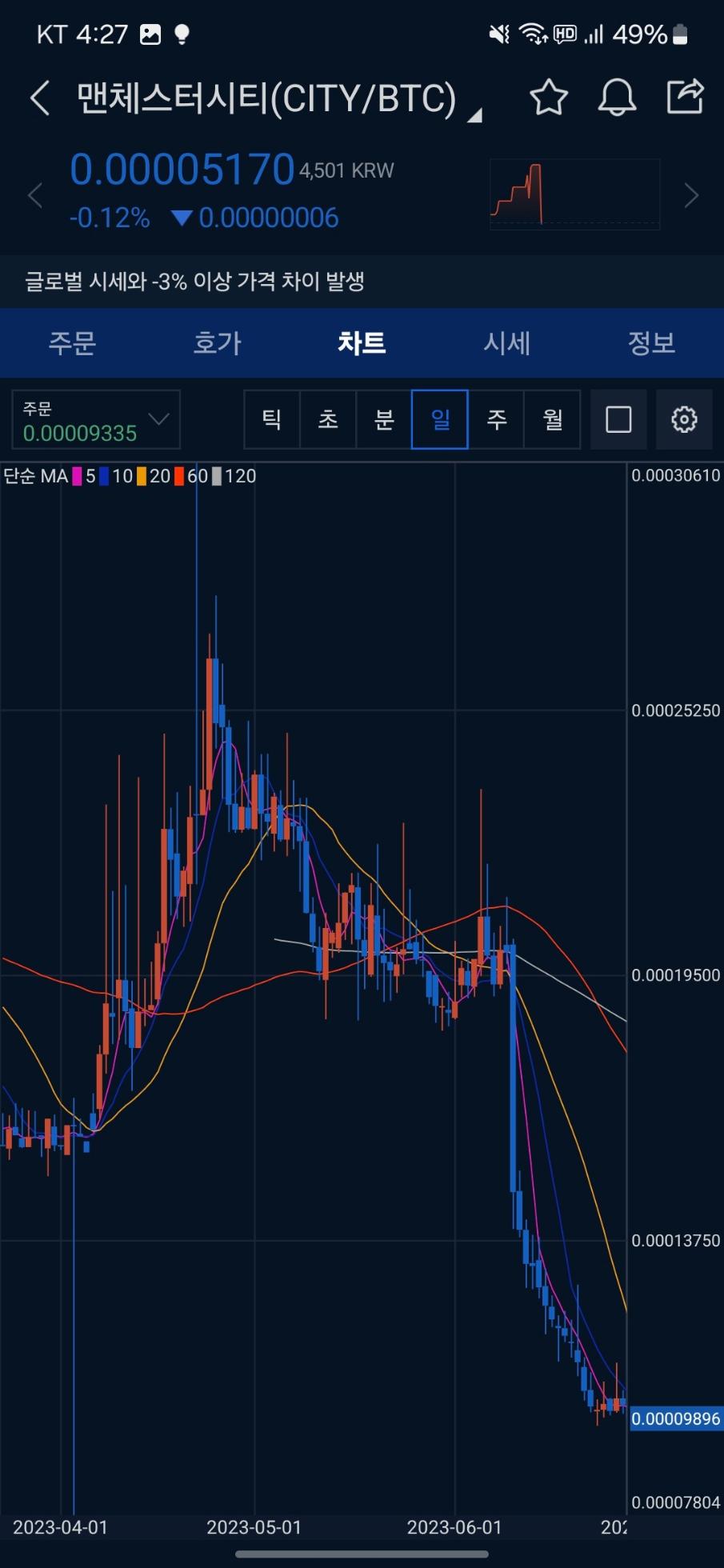Select the 월 chart interval
Image resolution: width=724 pixels, height=1568 pixels.
click(552, 420)
